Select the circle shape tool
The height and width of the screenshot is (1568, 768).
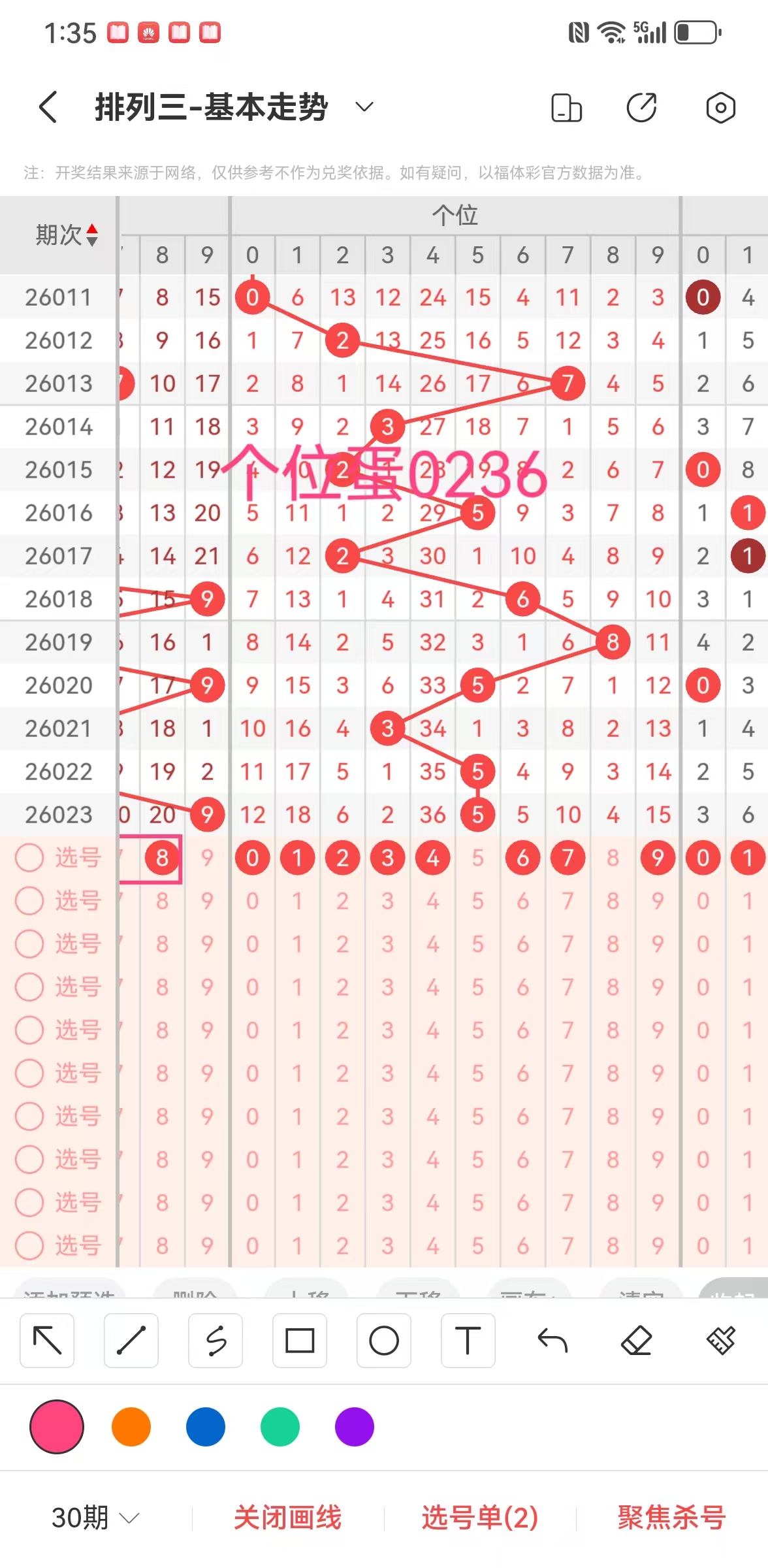tap(384, 1341)
